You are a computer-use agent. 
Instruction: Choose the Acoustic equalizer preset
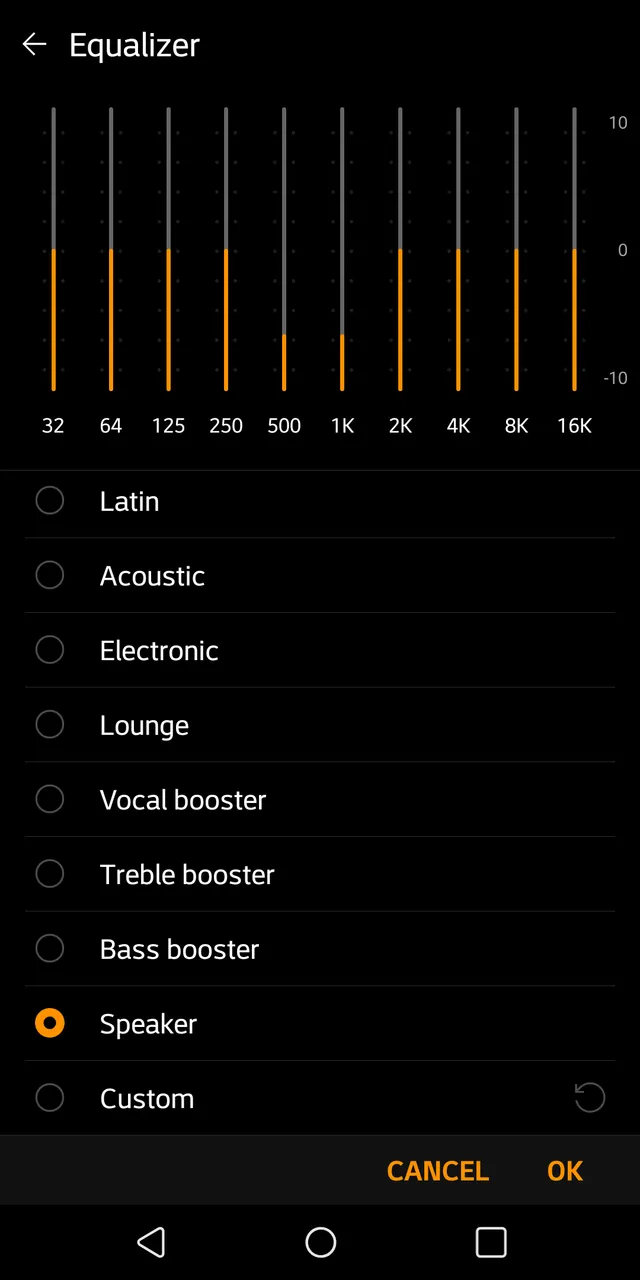[320, 576]
